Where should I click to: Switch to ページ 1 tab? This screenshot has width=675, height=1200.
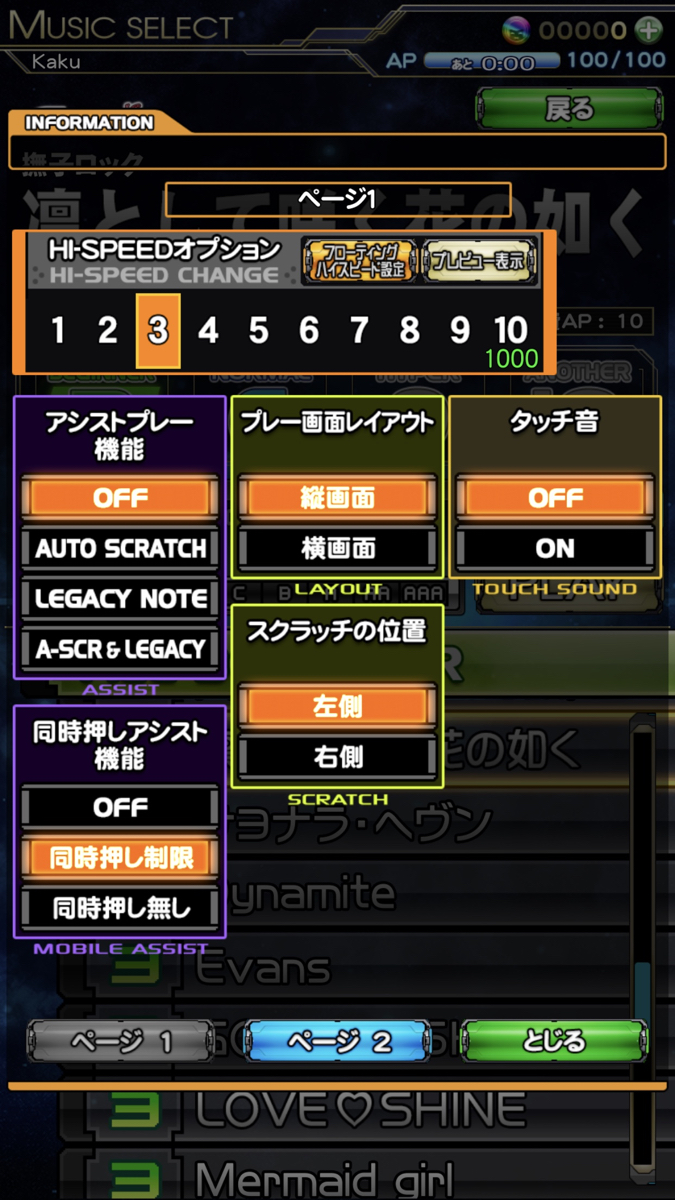(120, 1041)
